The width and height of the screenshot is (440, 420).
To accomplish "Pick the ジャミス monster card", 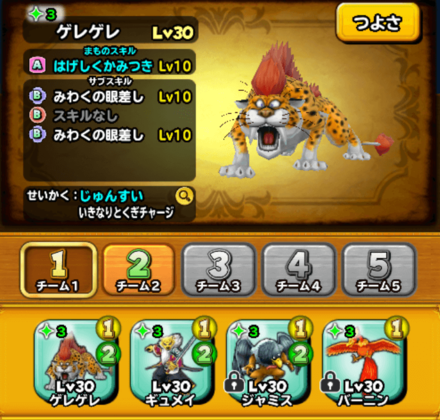I will click(x=269, y=363).
